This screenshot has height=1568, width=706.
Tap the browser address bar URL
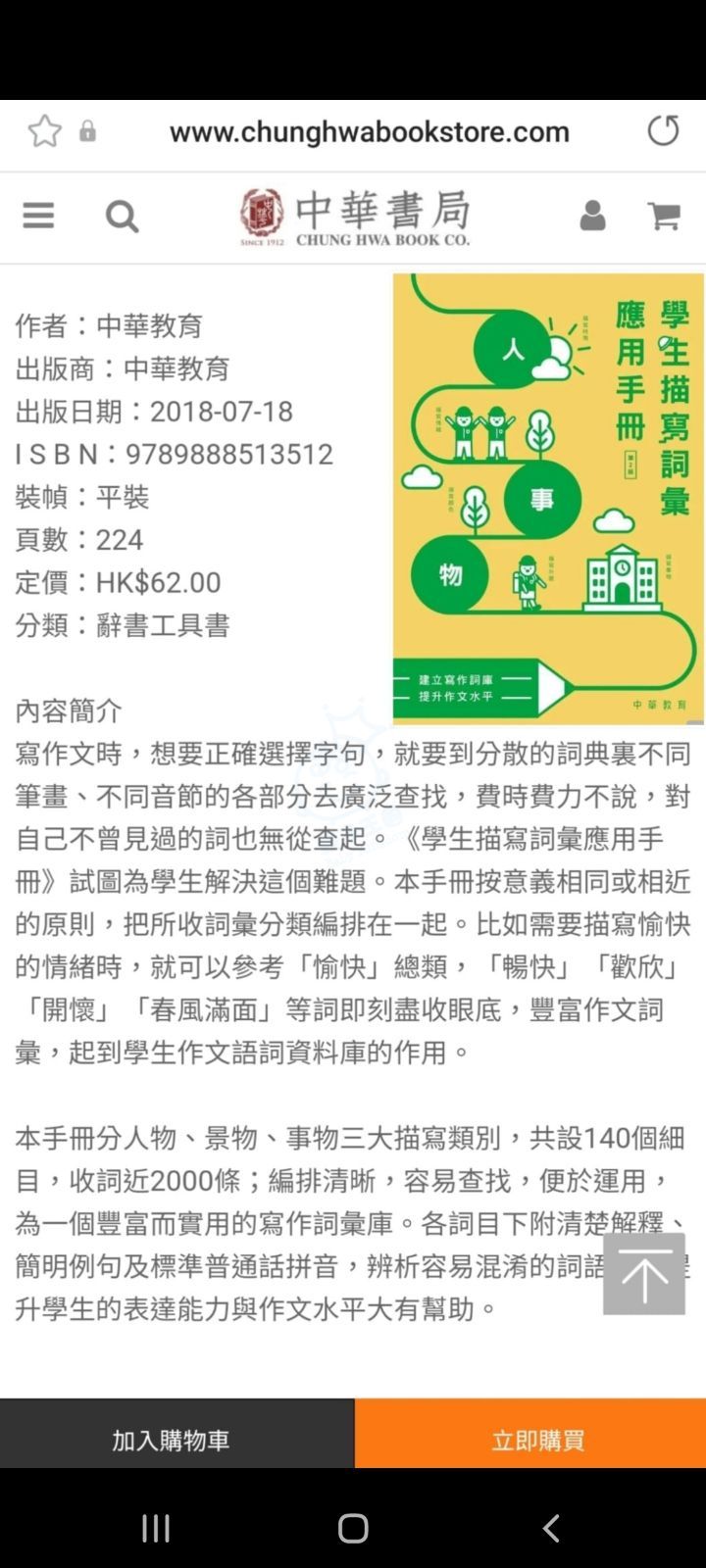(369, 132)
